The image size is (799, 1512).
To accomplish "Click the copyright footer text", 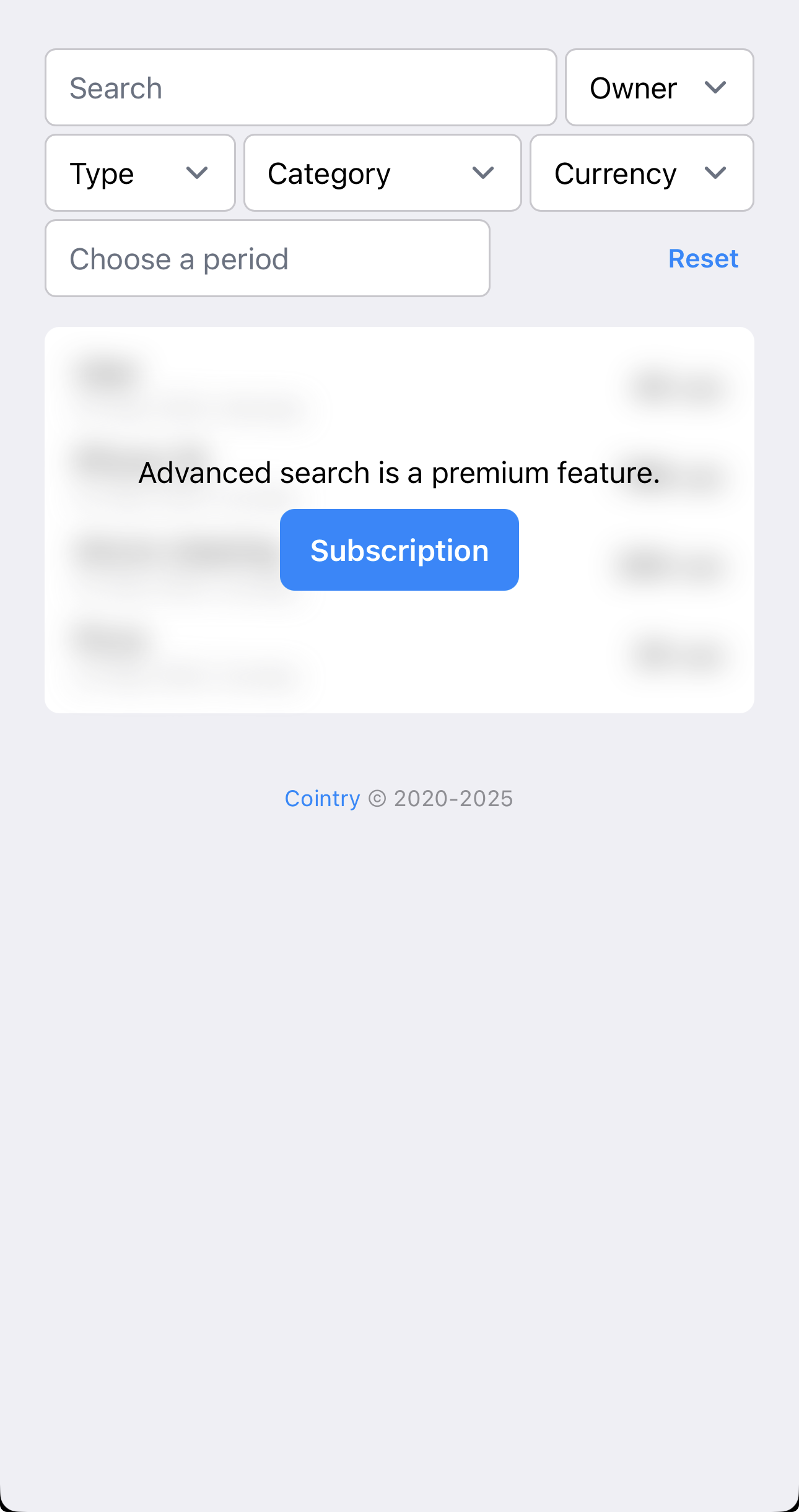I will point(441,798).
